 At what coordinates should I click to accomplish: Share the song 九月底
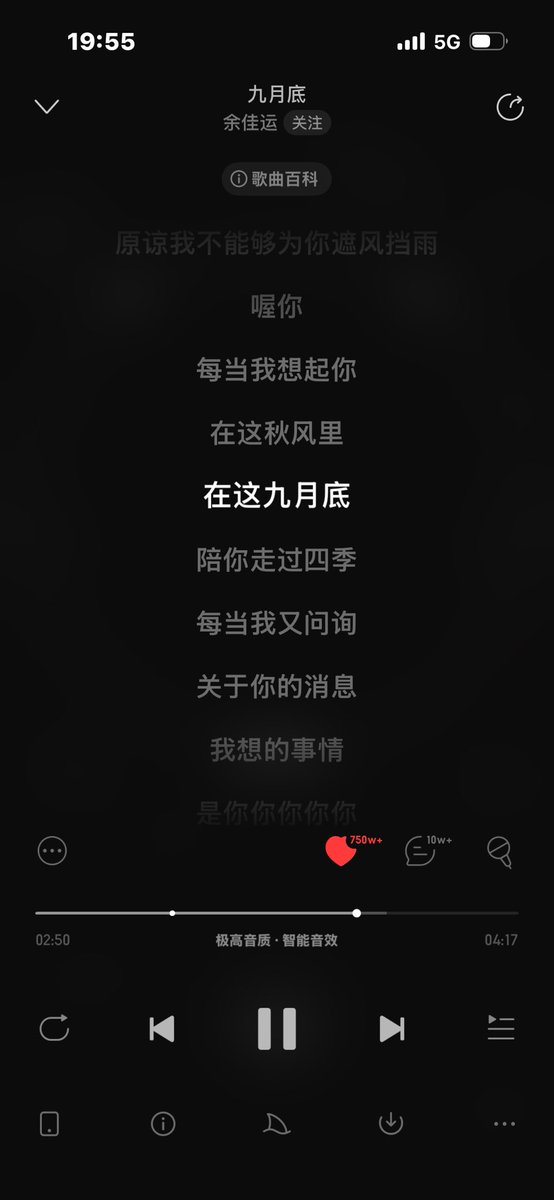[x=510, y=108]
